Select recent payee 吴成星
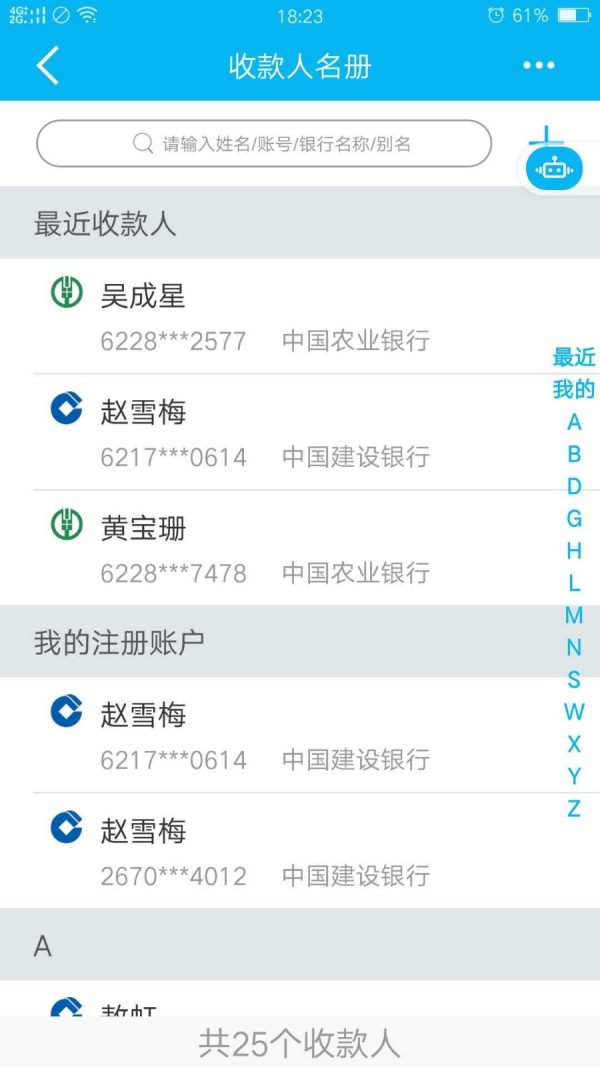The width and height of the screenshot is (600, 1067). (300, 316)
